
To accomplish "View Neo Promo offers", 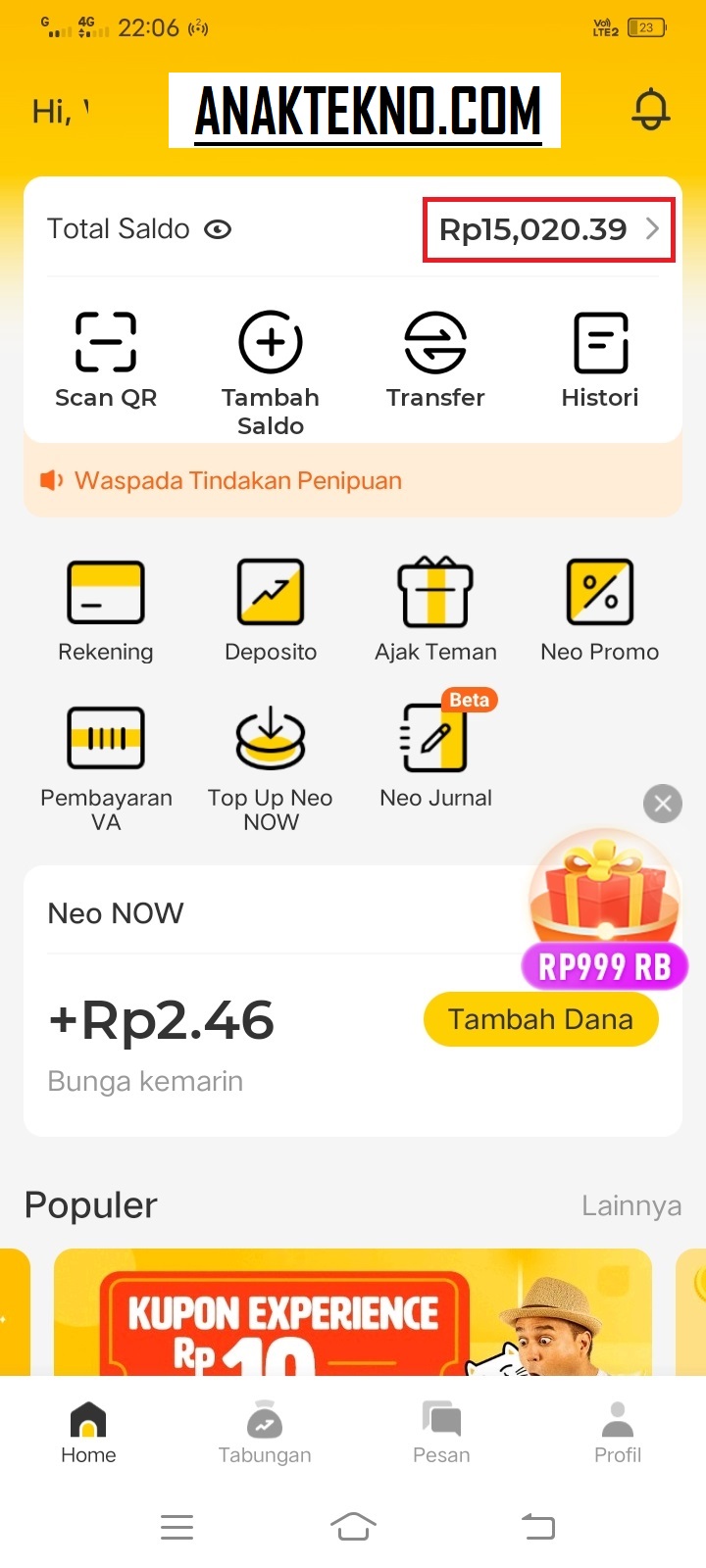I will tap(600, 608).
